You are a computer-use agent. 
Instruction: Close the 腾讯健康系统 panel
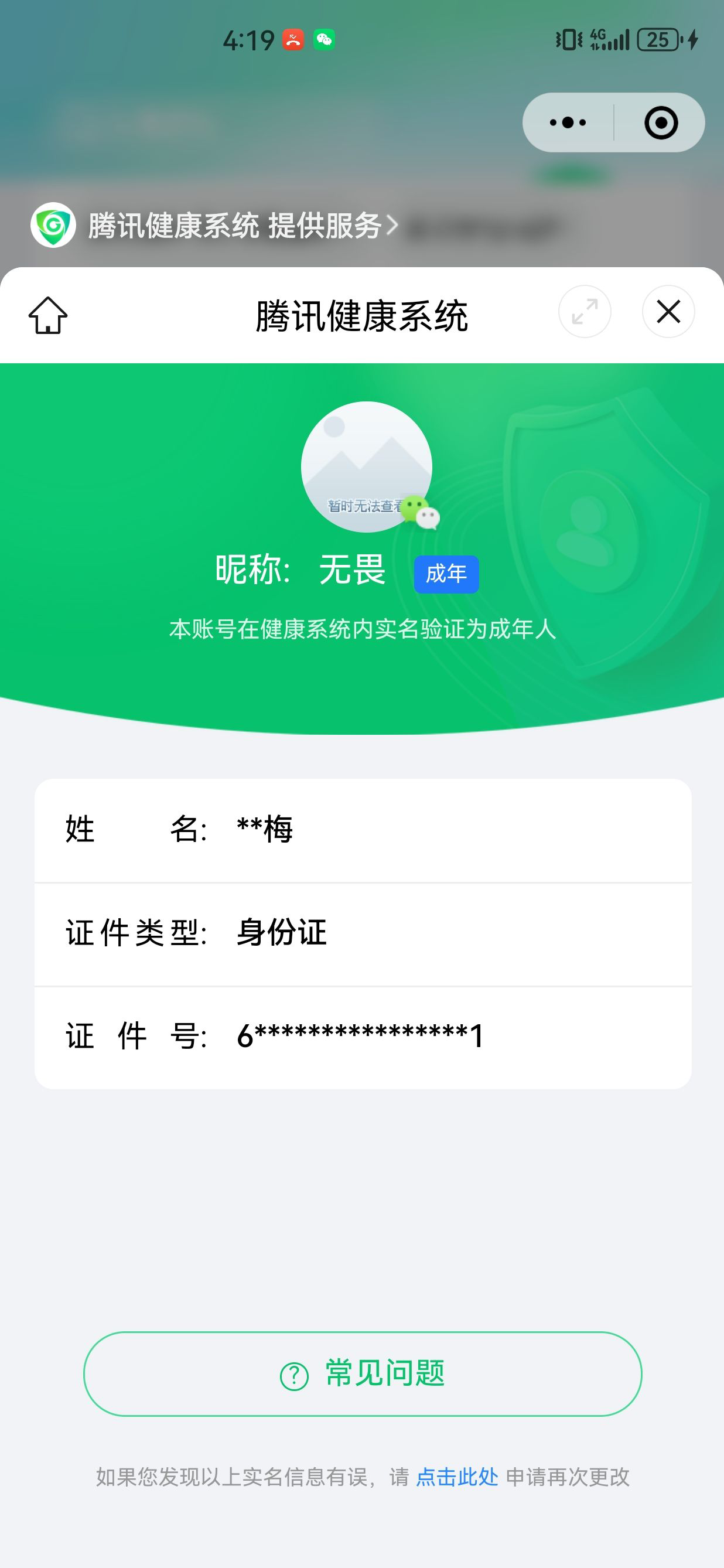(668, 312)
